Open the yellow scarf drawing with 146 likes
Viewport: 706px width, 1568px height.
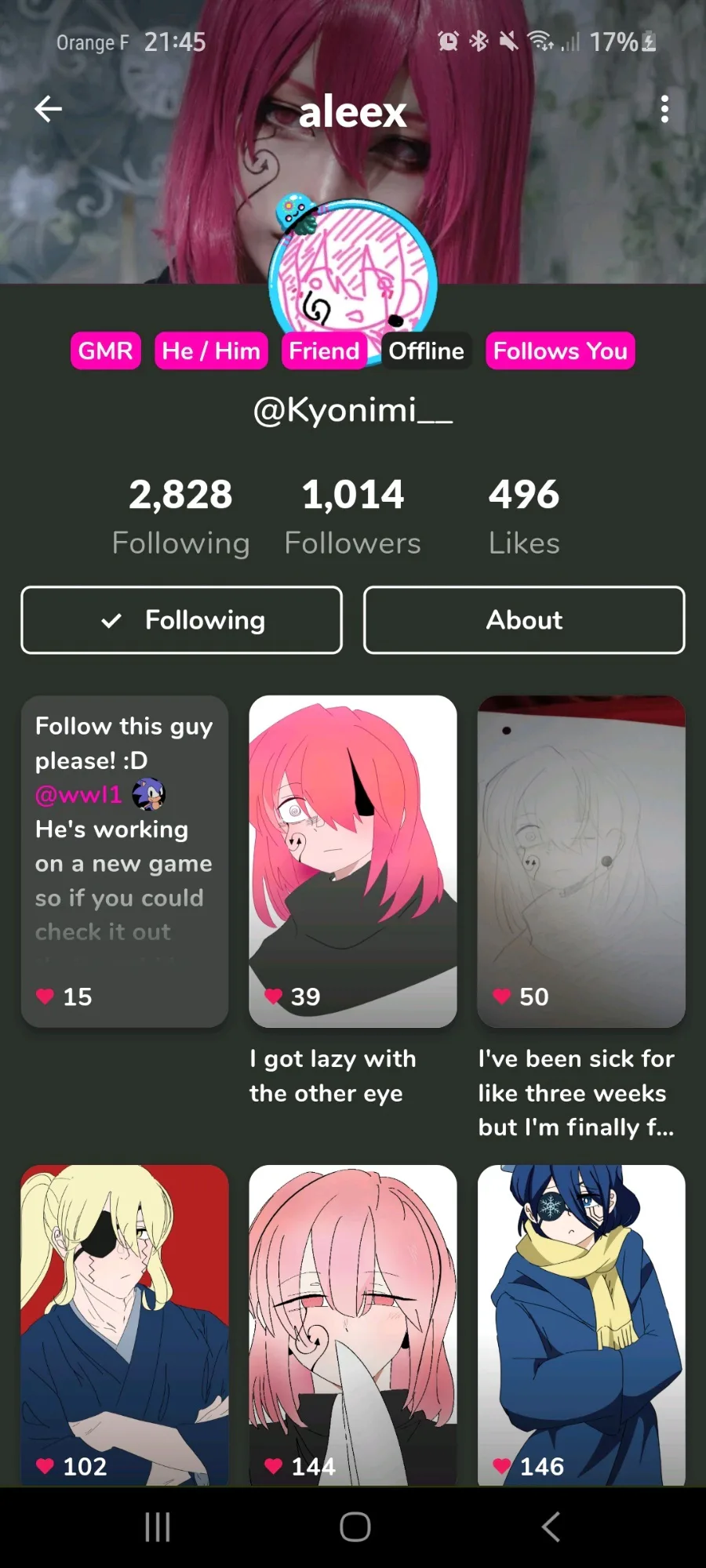pyautogui.click(x=581, y=1325)
